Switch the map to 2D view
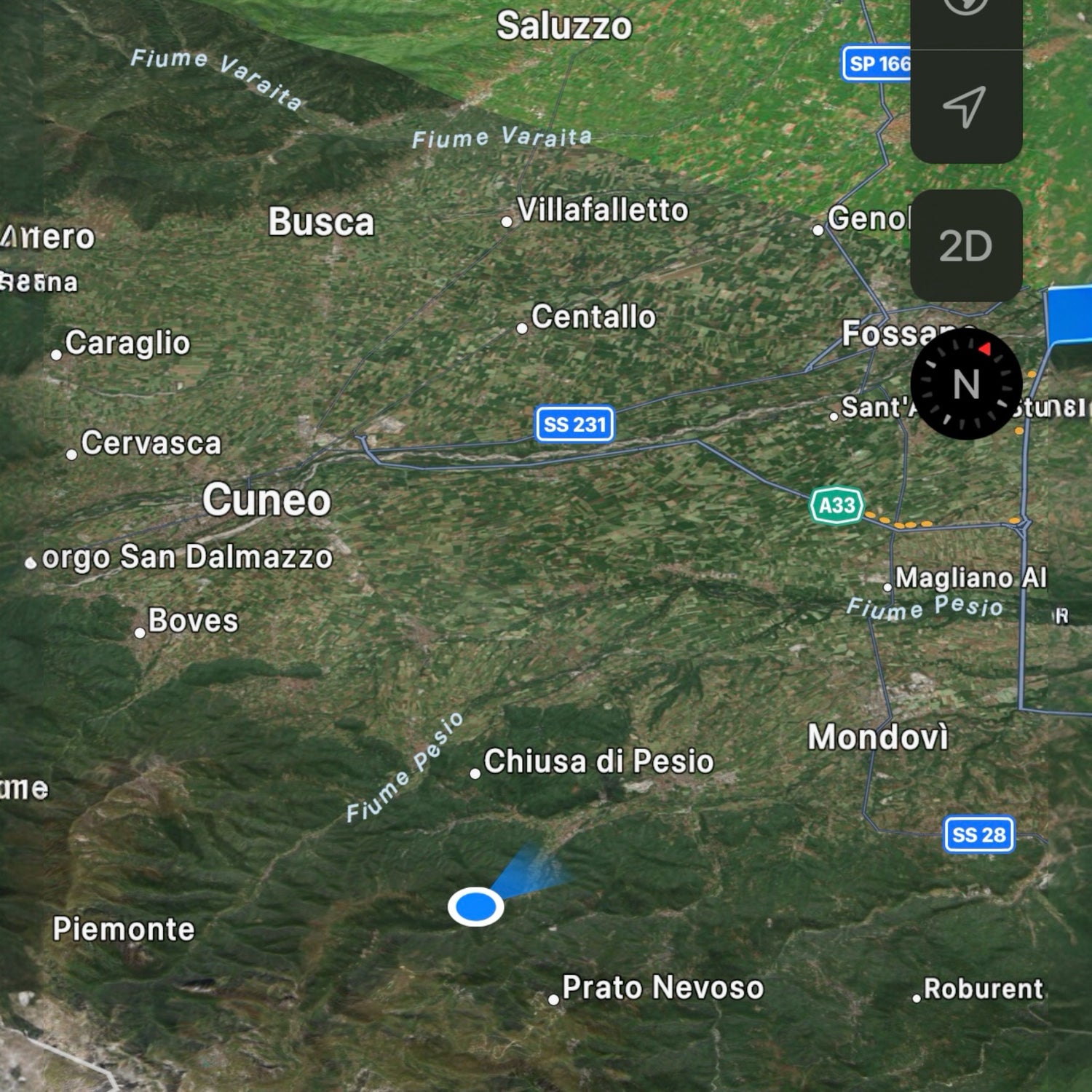Viewport: 1092px width, 1092px height. coord(965,246)
